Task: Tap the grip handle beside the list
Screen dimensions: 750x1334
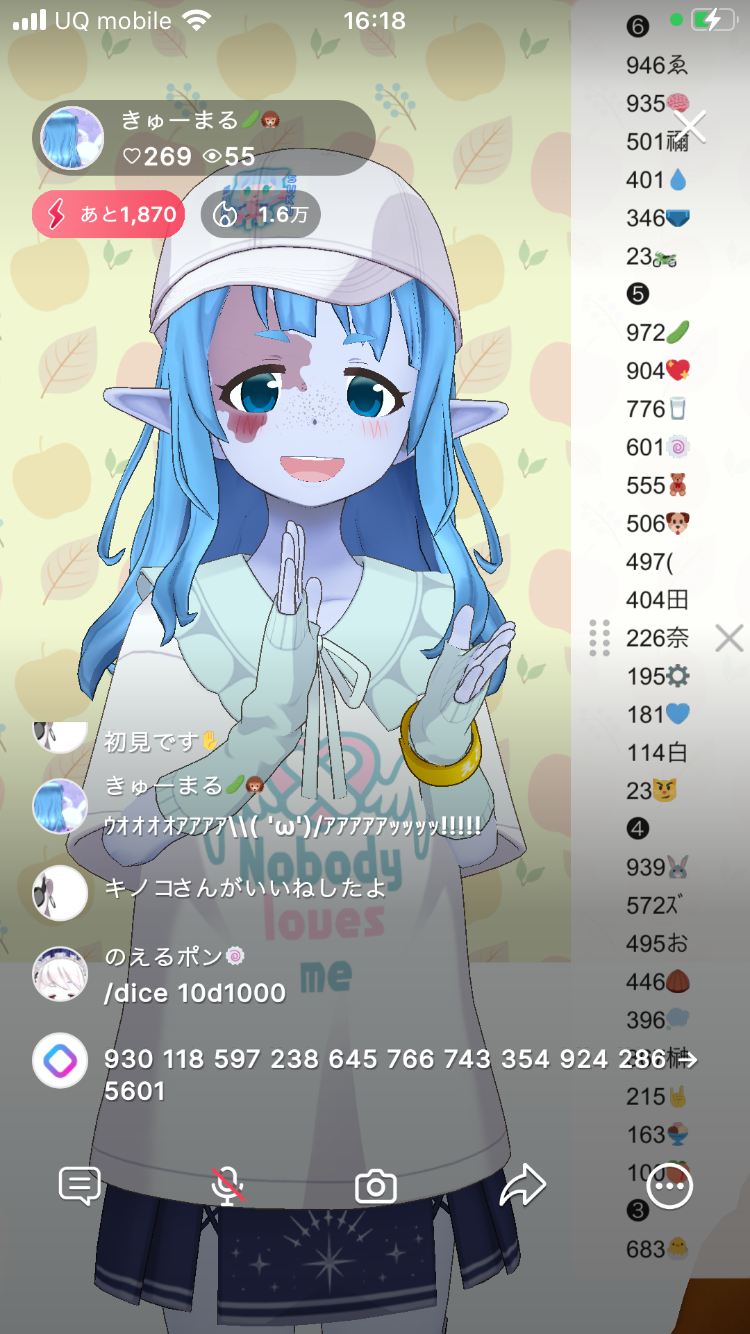Action: (x=600, y=637)
